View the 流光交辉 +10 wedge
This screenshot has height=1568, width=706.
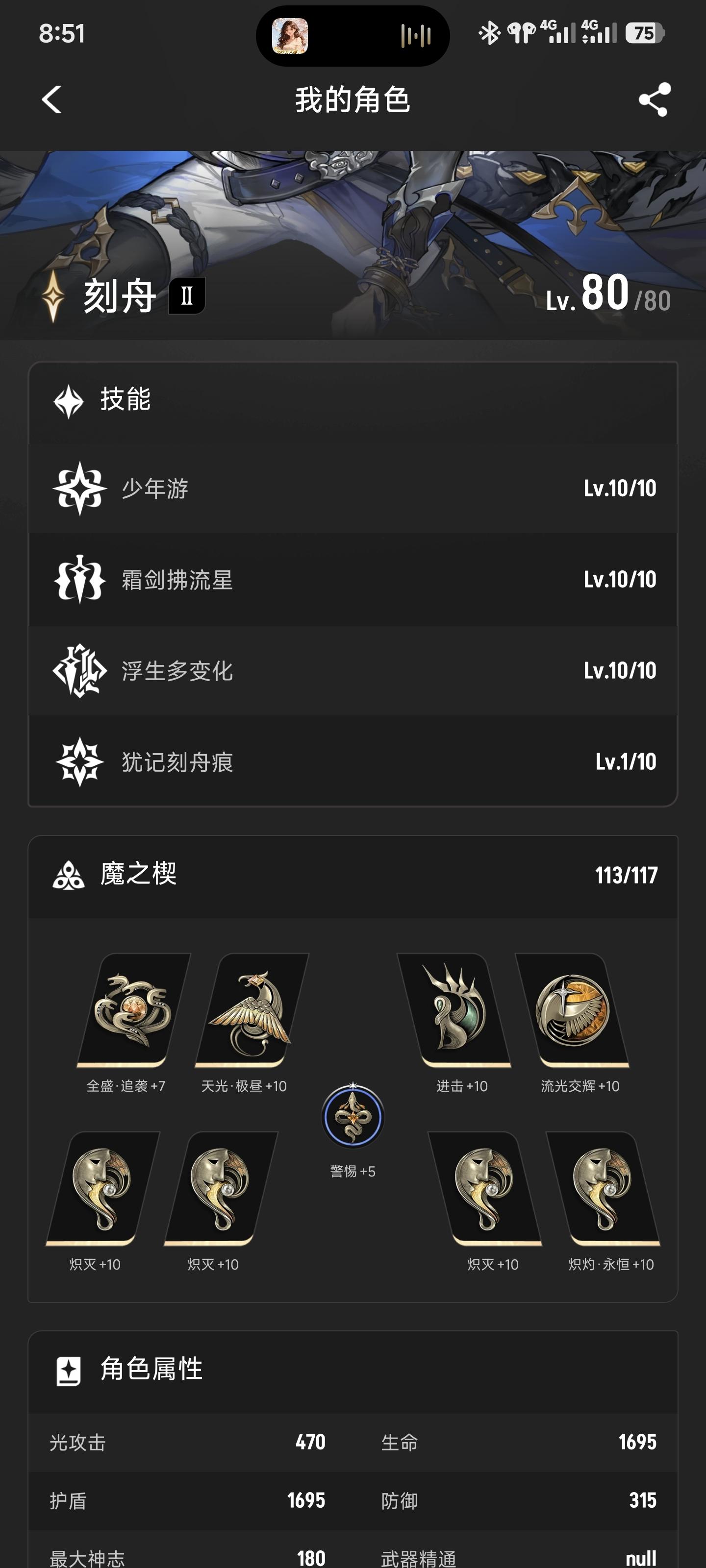pos(573,1011)
